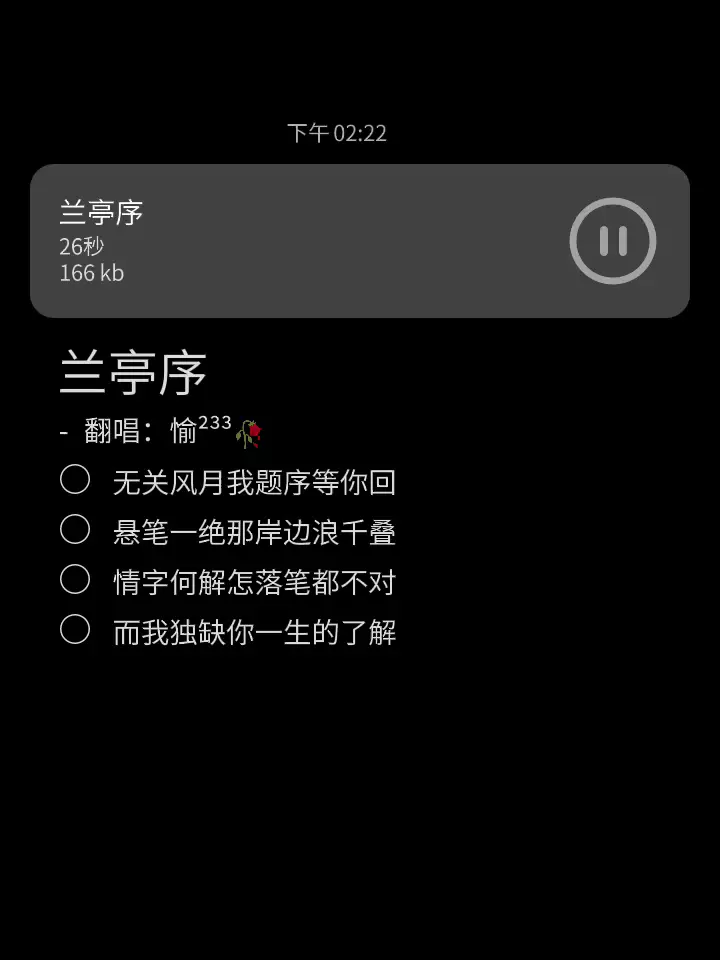Select the checkbox beside 而我独缺你一生的了解
Screen dimensions: 720x960
coord(75,630)
